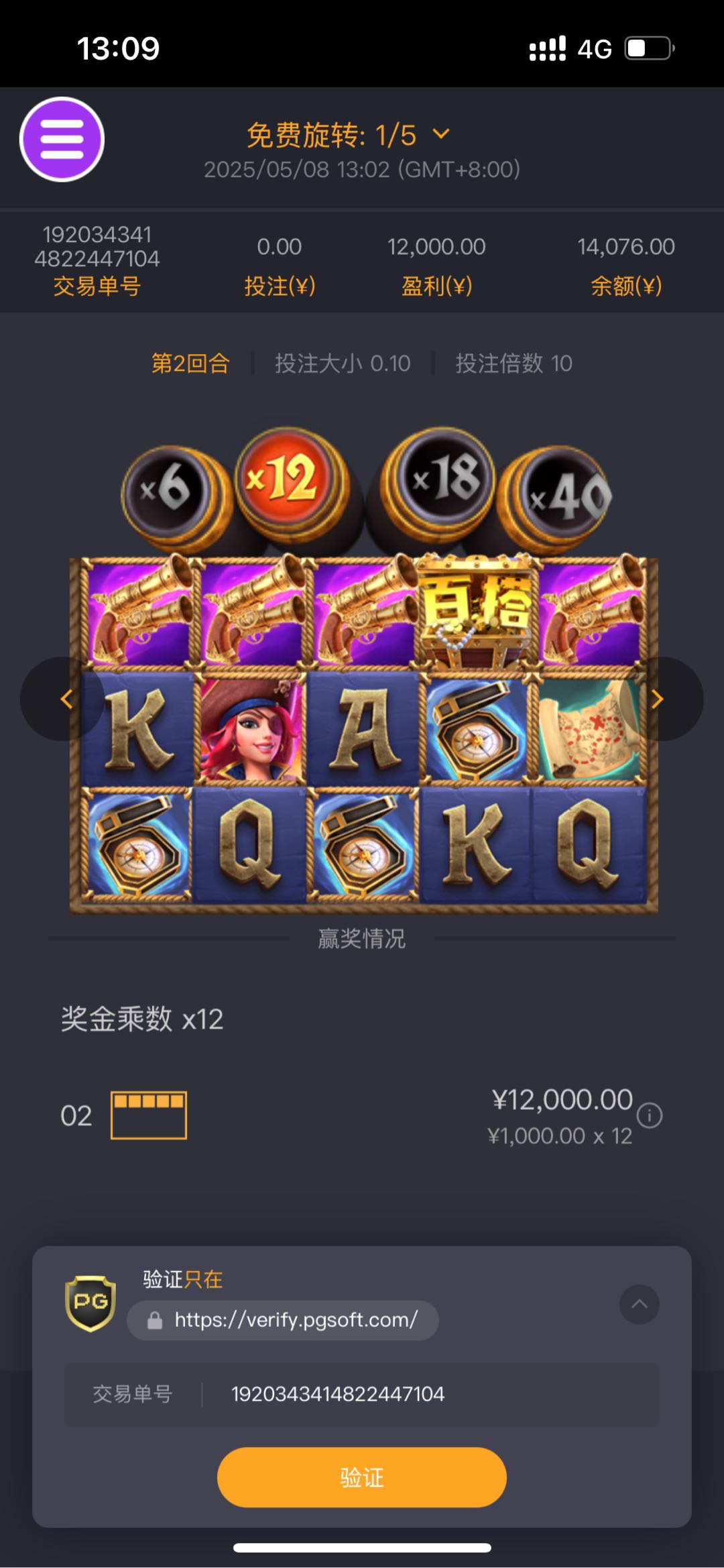Open the purple hamburger menu

[62, 139]
